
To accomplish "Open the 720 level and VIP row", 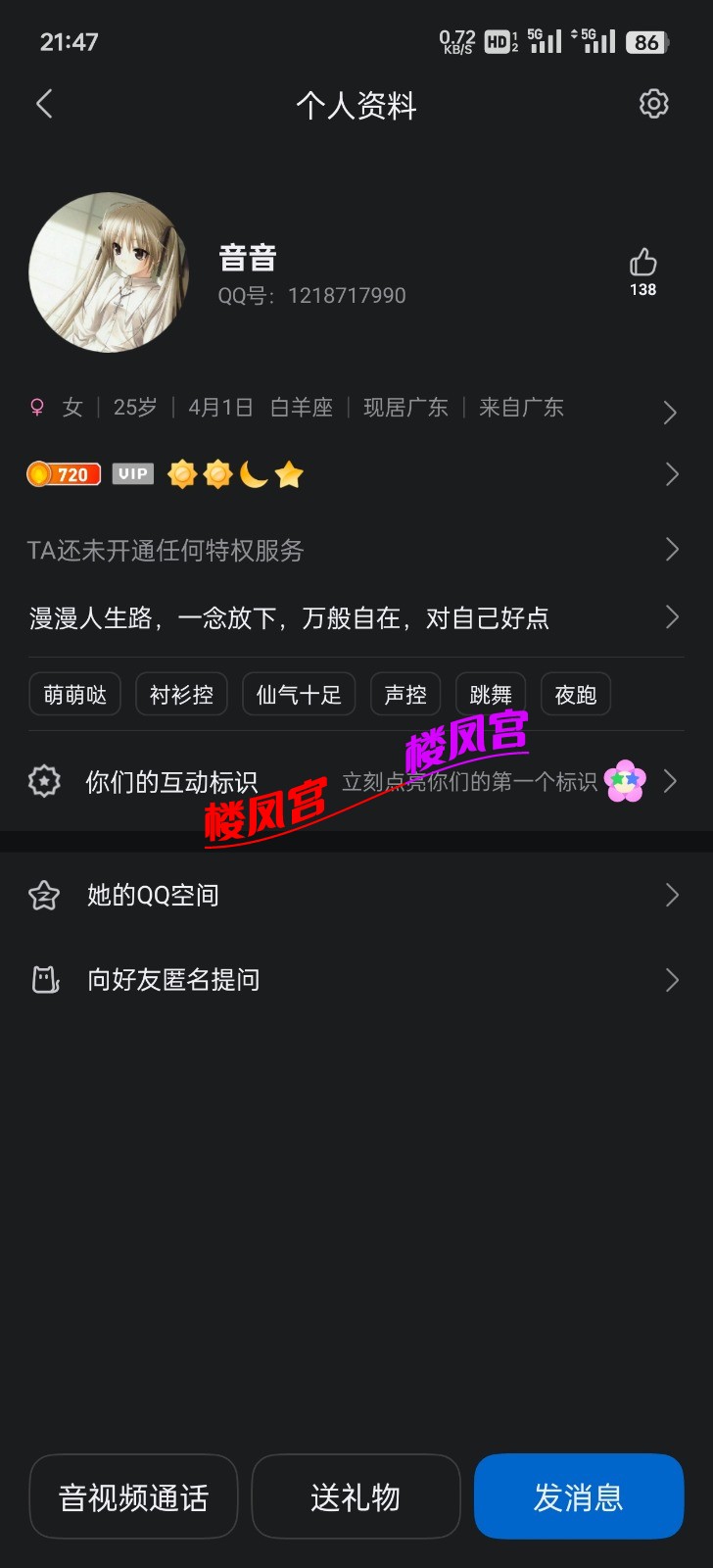I will (x=353, y=475).
